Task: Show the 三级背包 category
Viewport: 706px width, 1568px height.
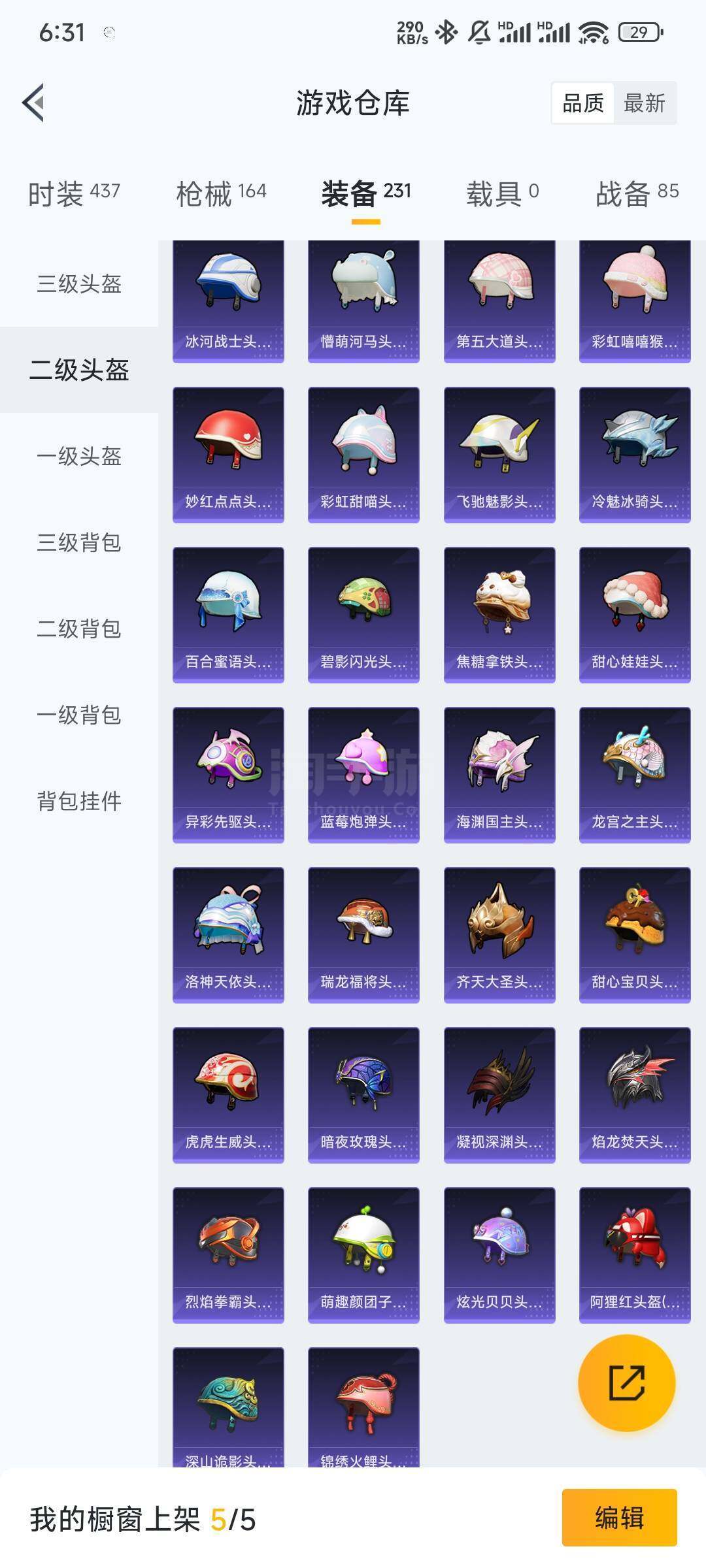Action: click(79, 542)
